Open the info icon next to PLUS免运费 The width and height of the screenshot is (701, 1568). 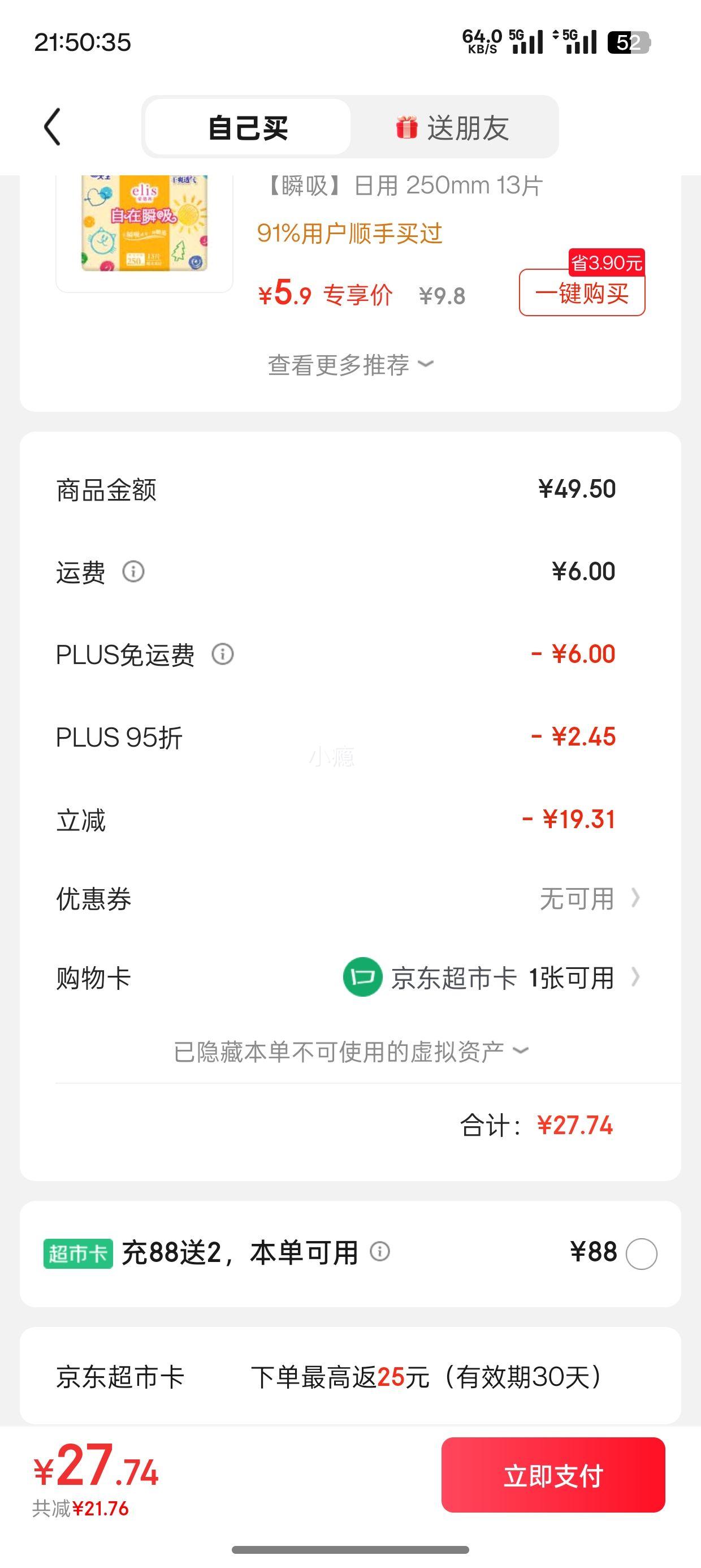click(223, 654)
